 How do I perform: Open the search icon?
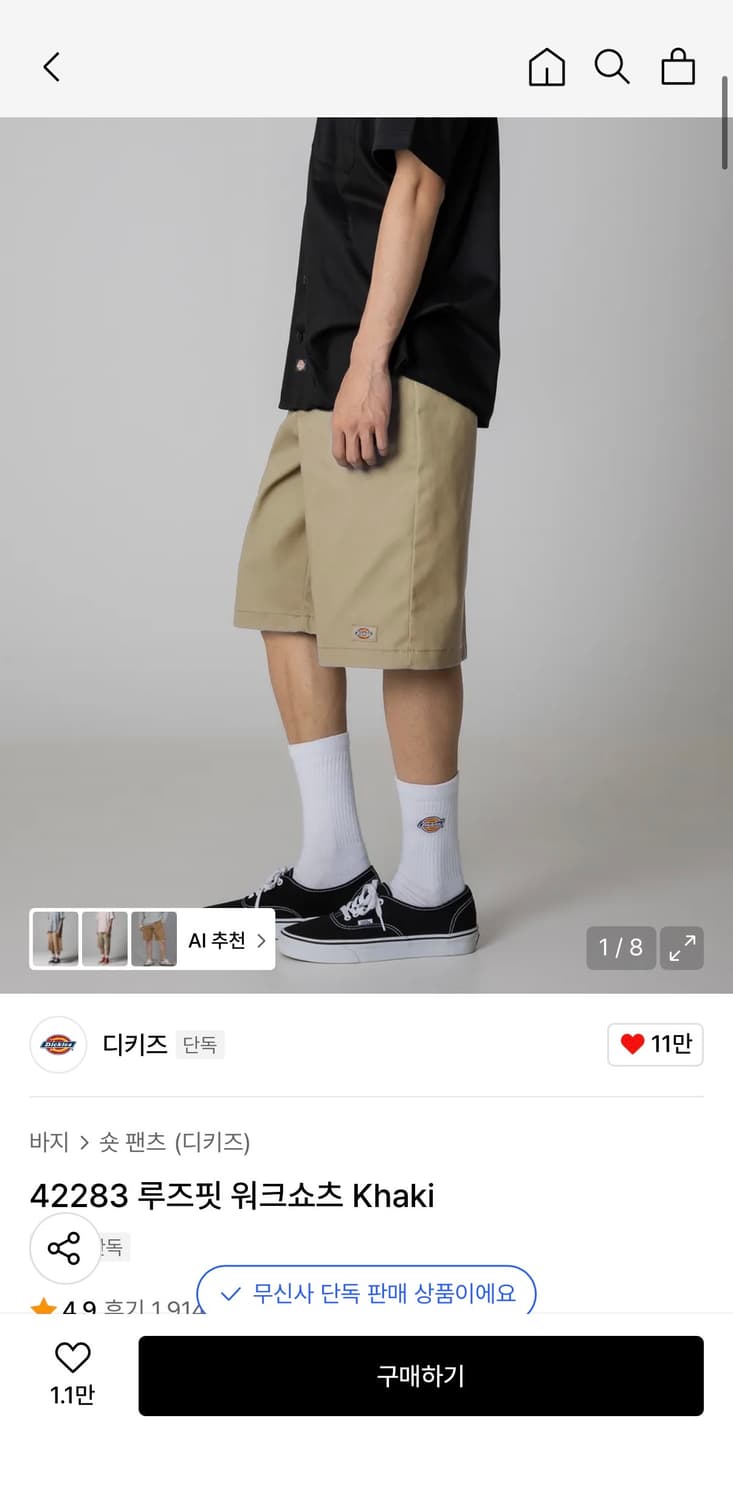click(612, 67)
